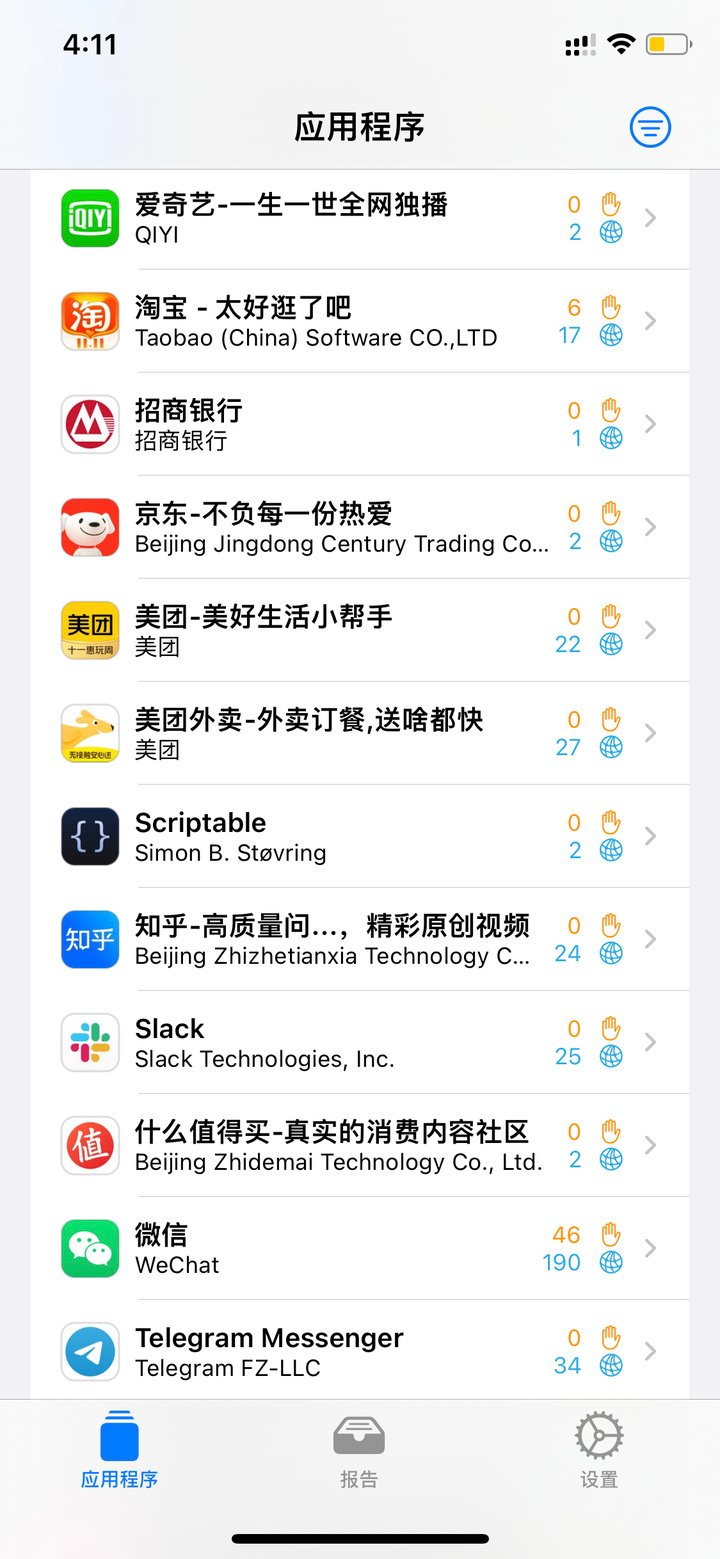Switch to the 设置 tab
The image size is (720, 1559).
coord(599,1451)
